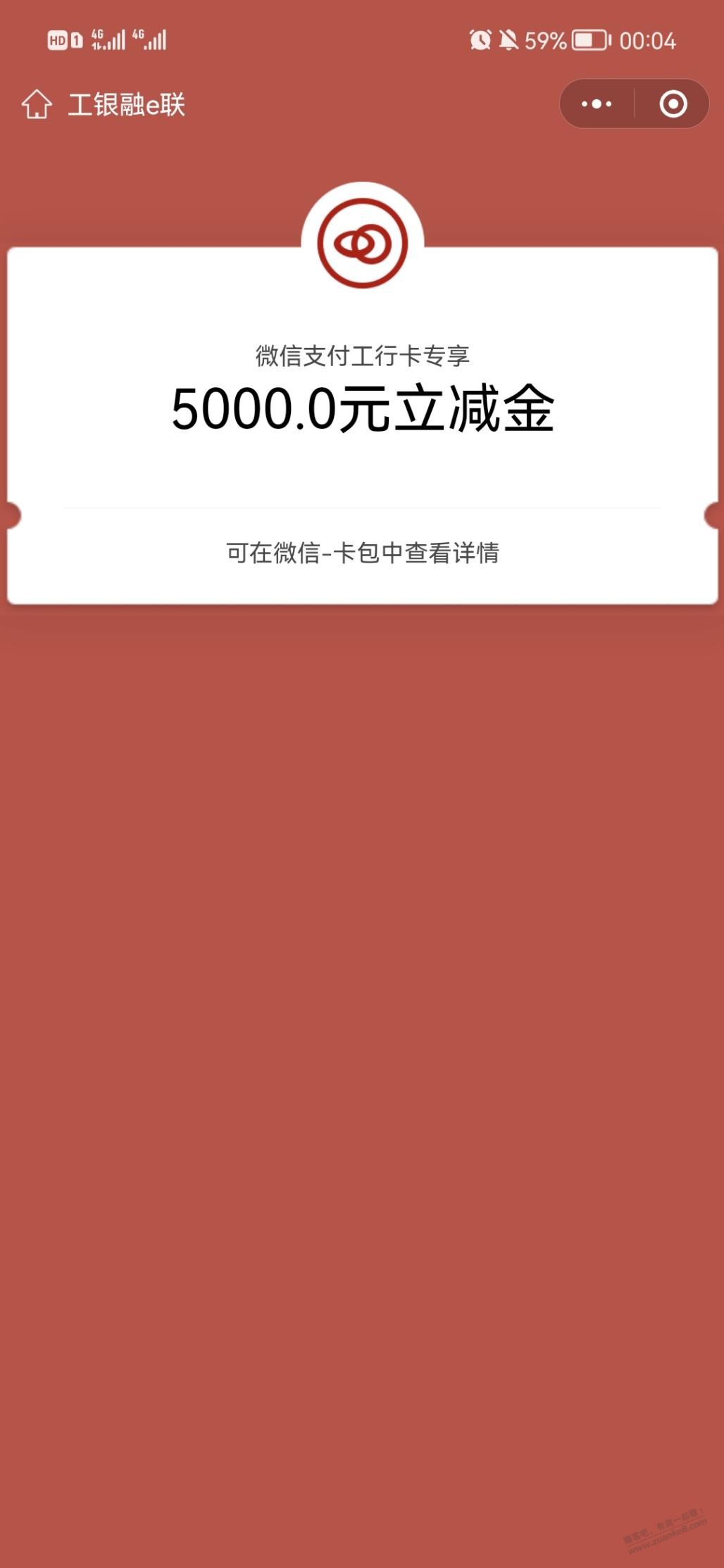Image resolution: width=724 pixels, height=1568 pixels.
Task: Close the mini program with circle button
Action: (673, 104)
